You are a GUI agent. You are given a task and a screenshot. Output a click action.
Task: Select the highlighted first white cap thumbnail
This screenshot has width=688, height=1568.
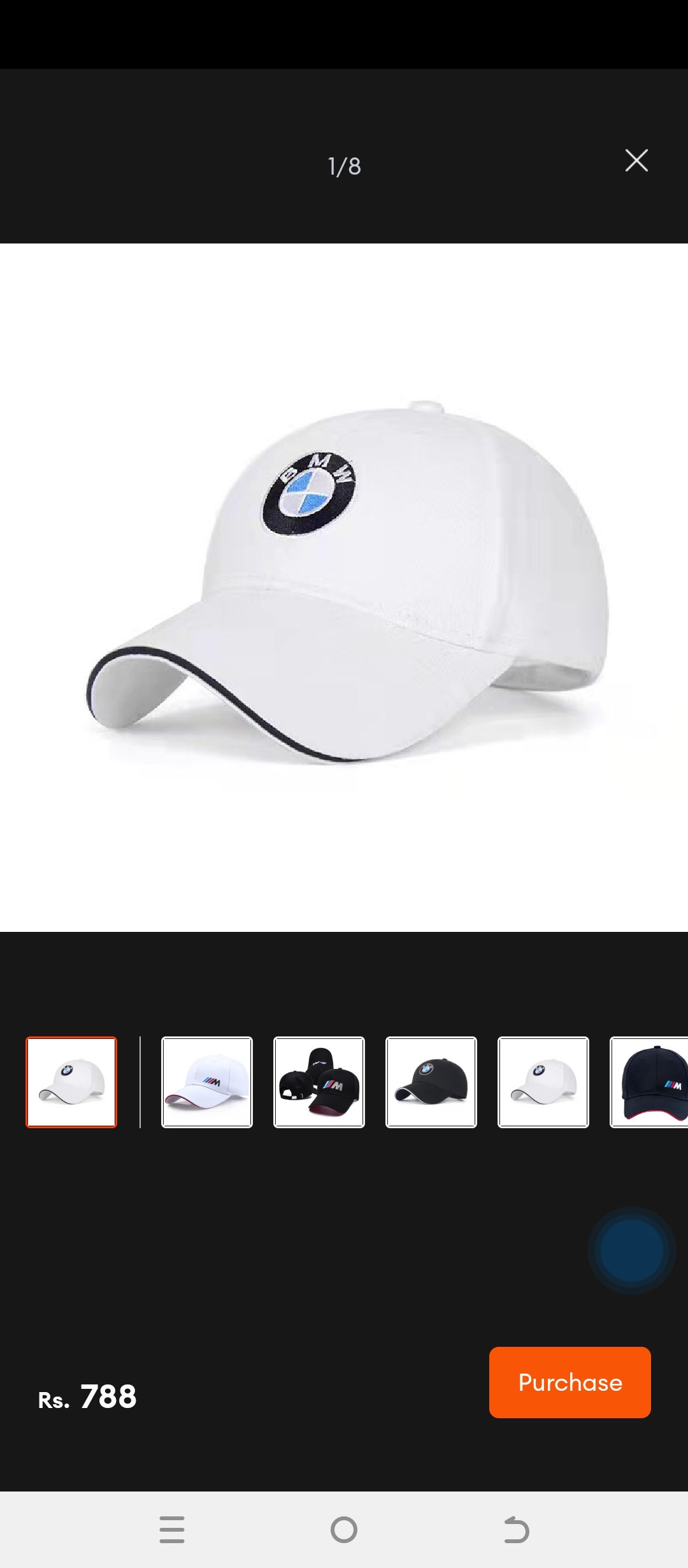coord(71,1082)
